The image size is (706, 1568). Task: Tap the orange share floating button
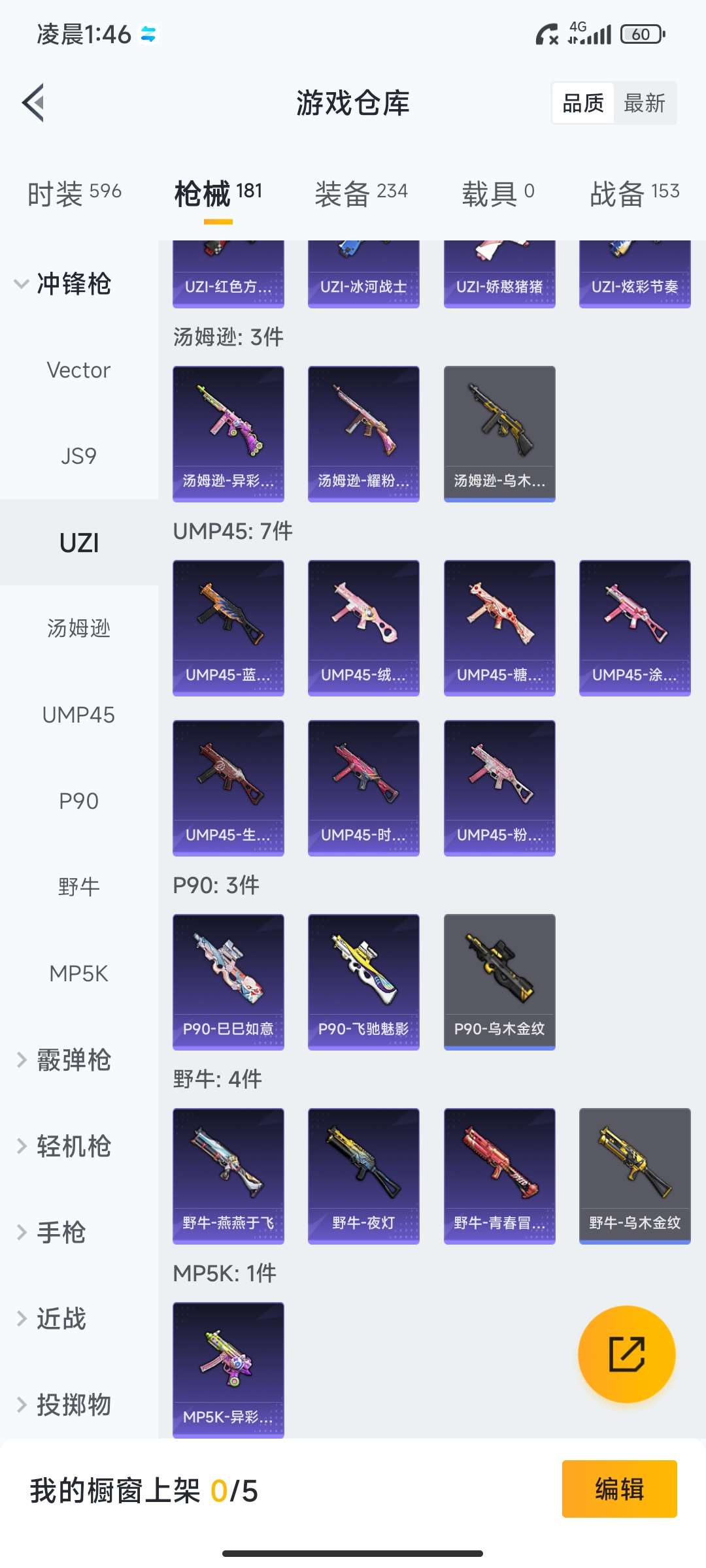click(626, 1354)
